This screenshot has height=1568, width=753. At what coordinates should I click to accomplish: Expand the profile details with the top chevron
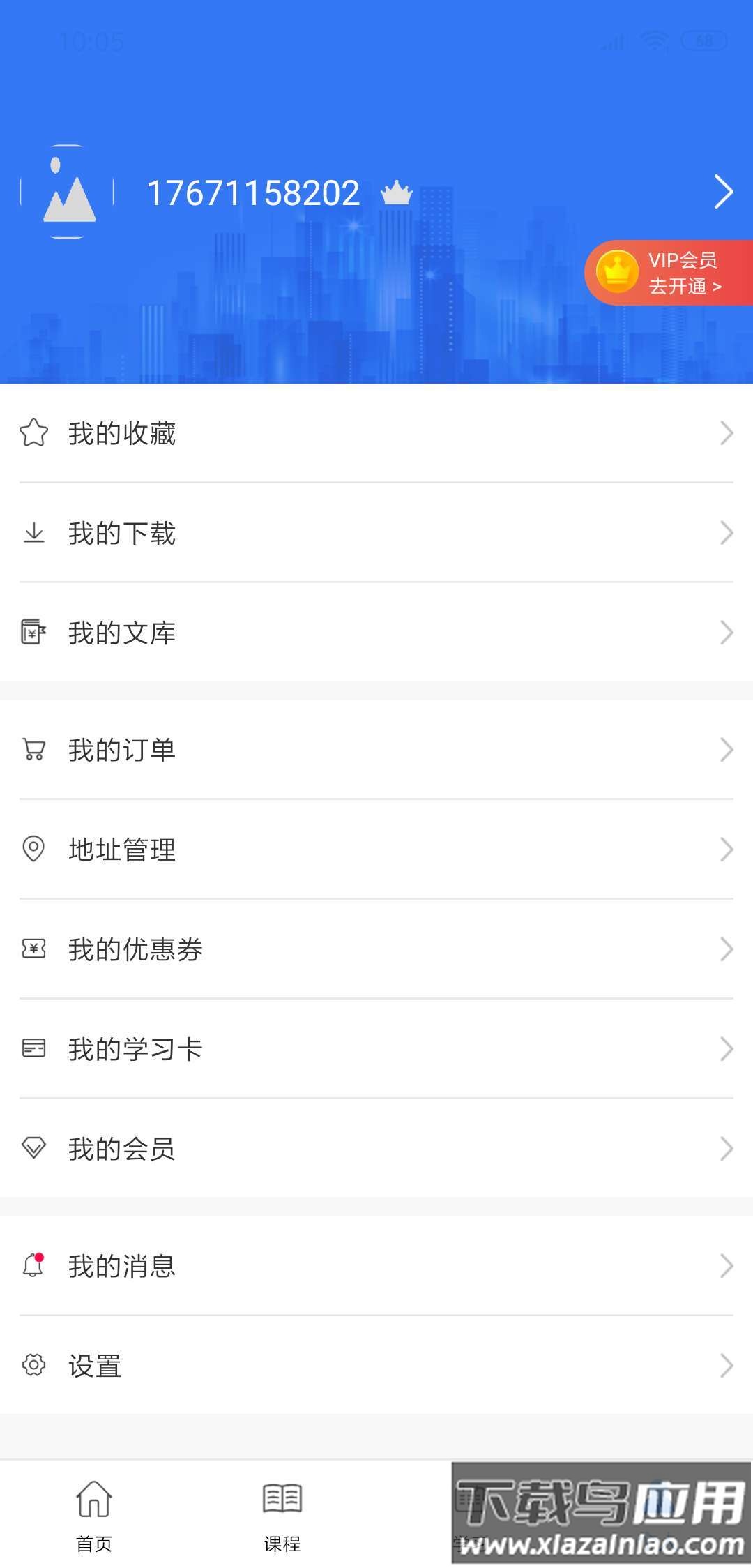[724, 193]
